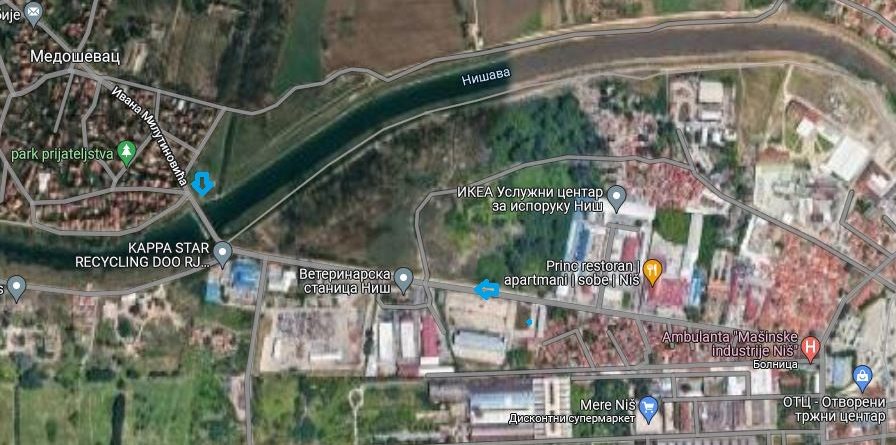The width and height of the screenshot is (896, 445).
Task: Open the park prijateljstva map pin
Action: click(x=125, y=152)
